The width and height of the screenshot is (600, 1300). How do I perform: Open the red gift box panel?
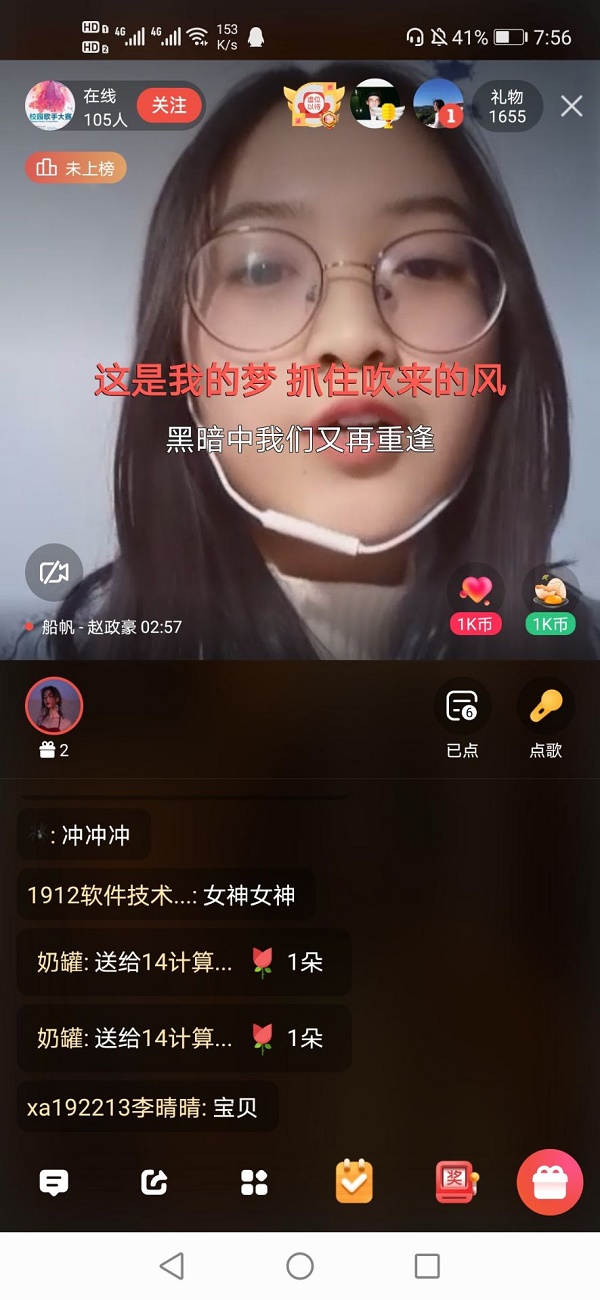tap(549, 1183)
